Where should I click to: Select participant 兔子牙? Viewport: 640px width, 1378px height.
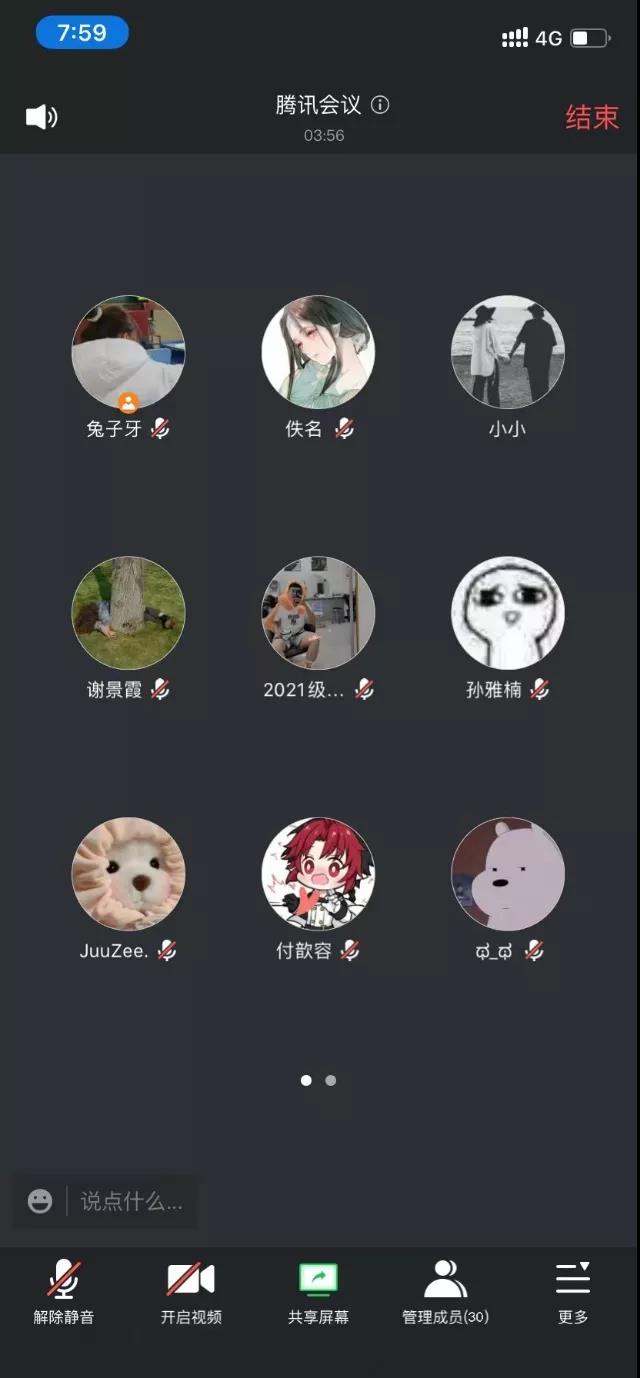(128, 352)
